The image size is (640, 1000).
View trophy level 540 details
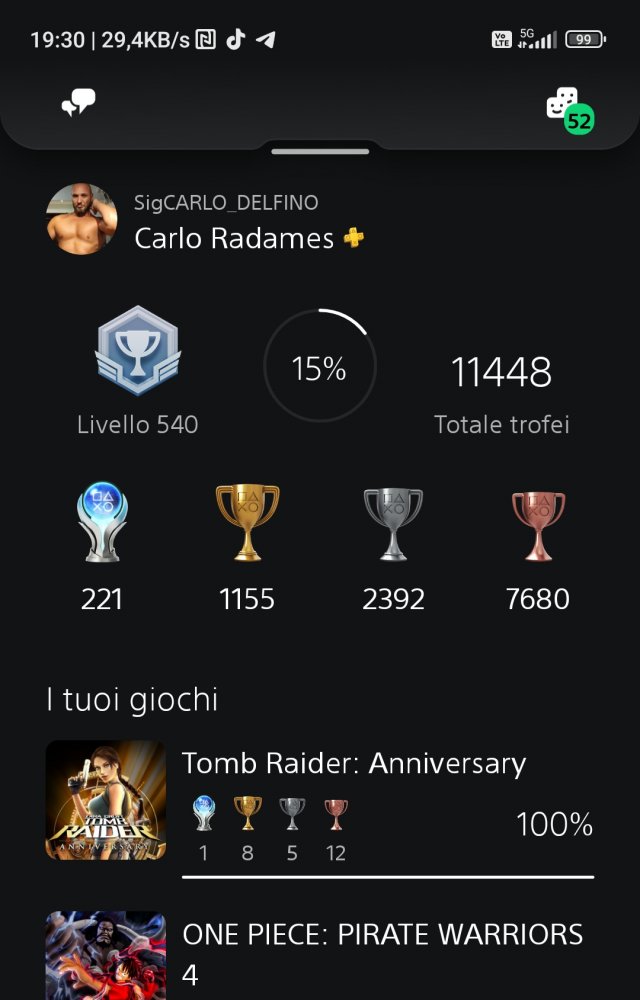[x=138, y=370]
